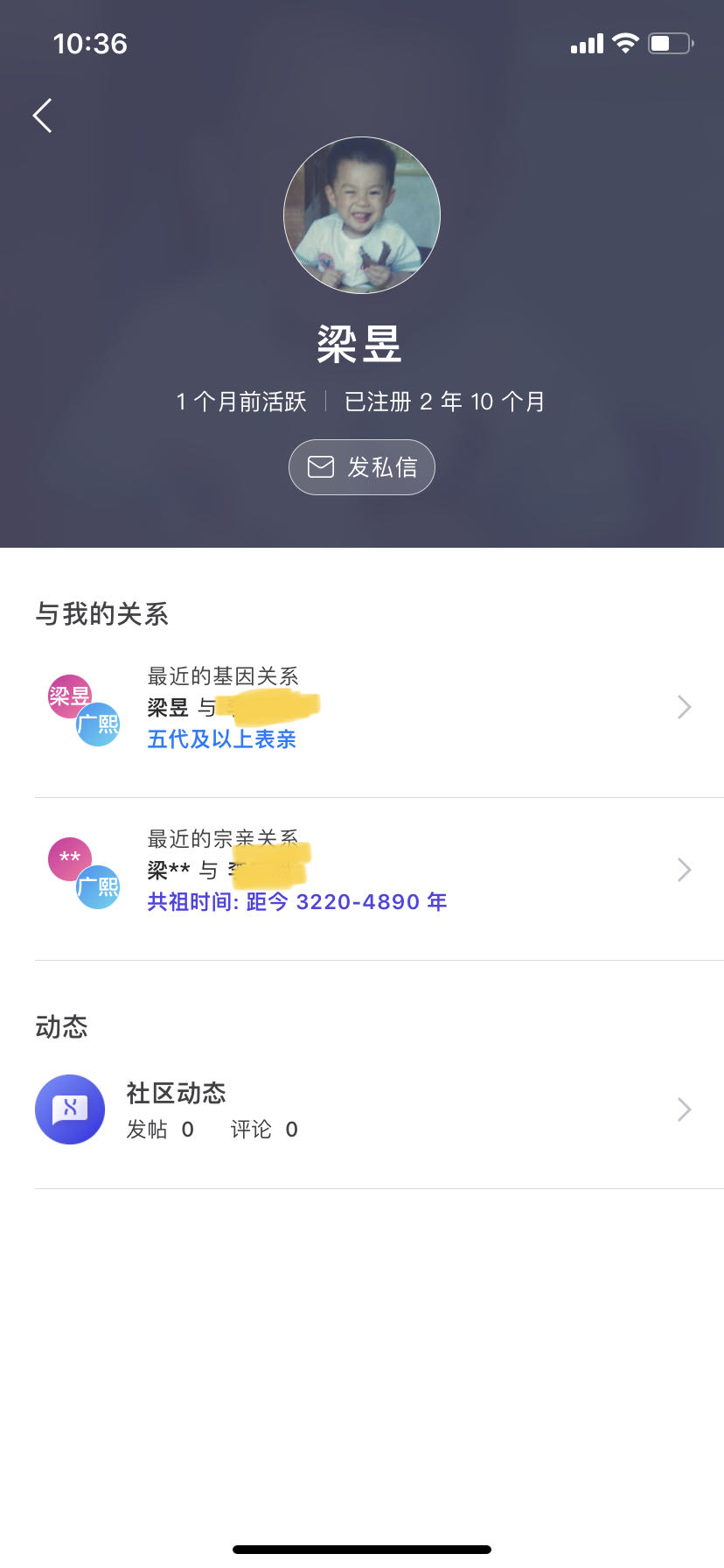View 梁昱's profile avatar photo
724x1568 pixels.
click(x=362, y=215)
